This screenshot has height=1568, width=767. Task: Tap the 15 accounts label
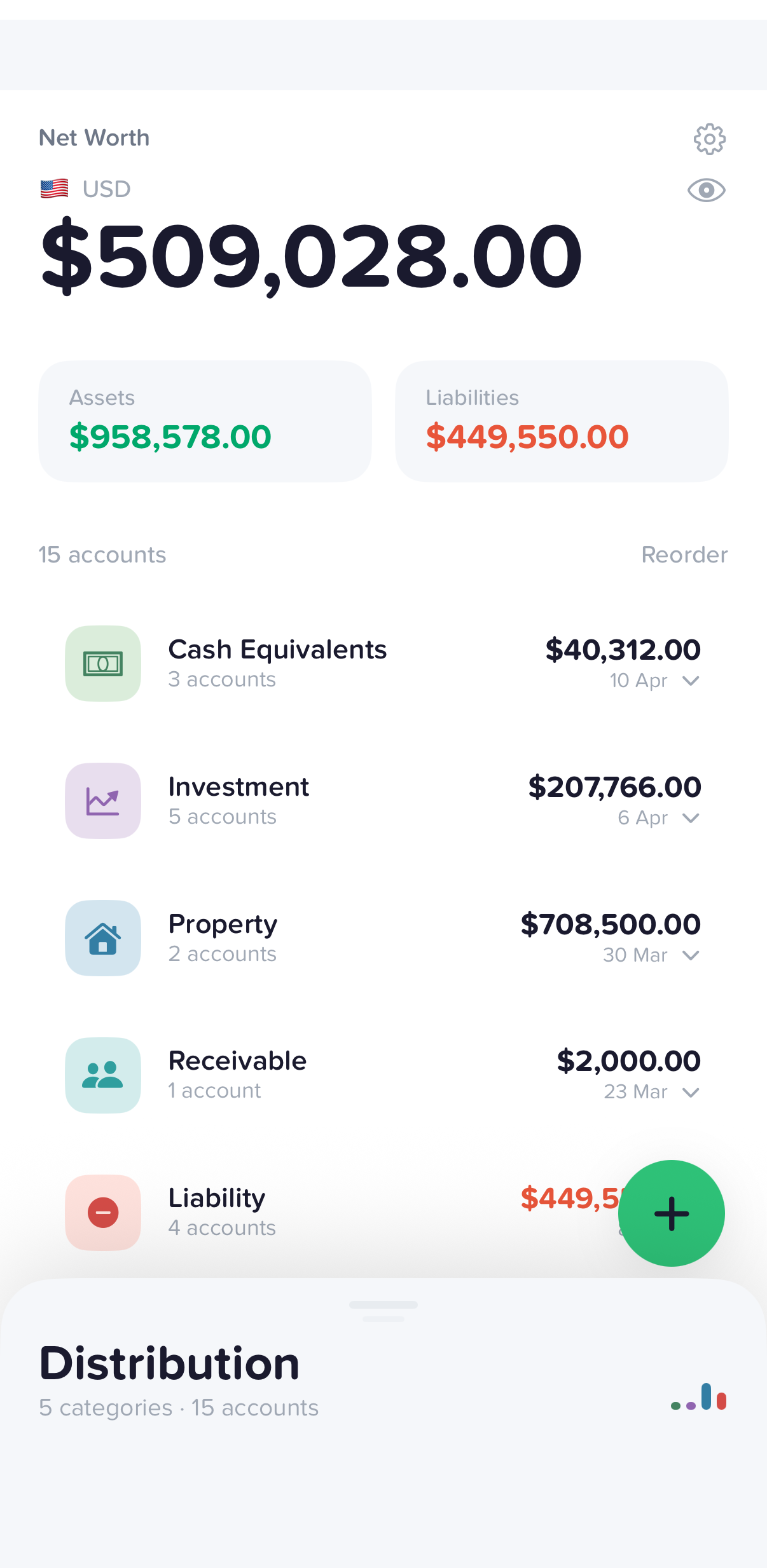coord(102,555)
